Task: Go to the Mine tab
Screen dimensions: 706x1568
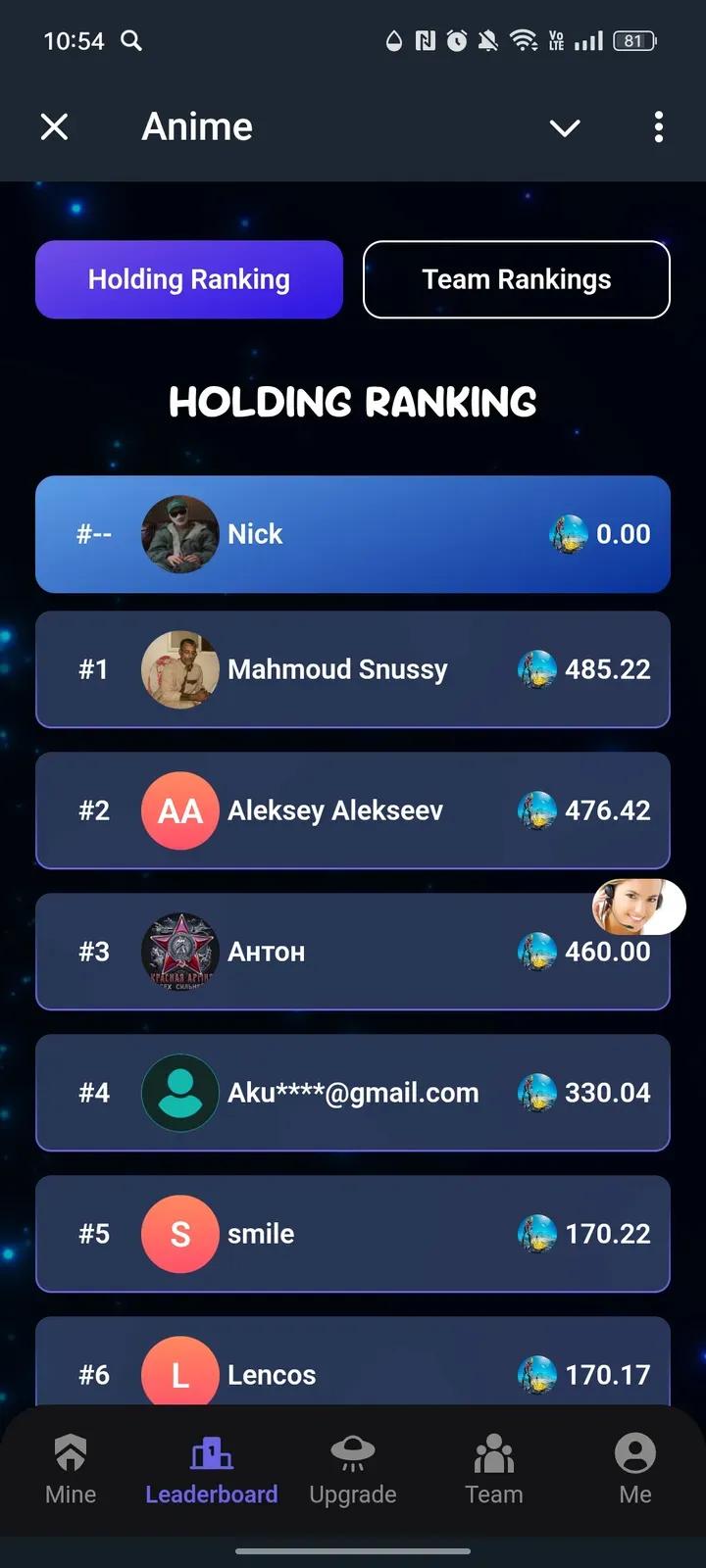Action: (x=71, y=1469)
